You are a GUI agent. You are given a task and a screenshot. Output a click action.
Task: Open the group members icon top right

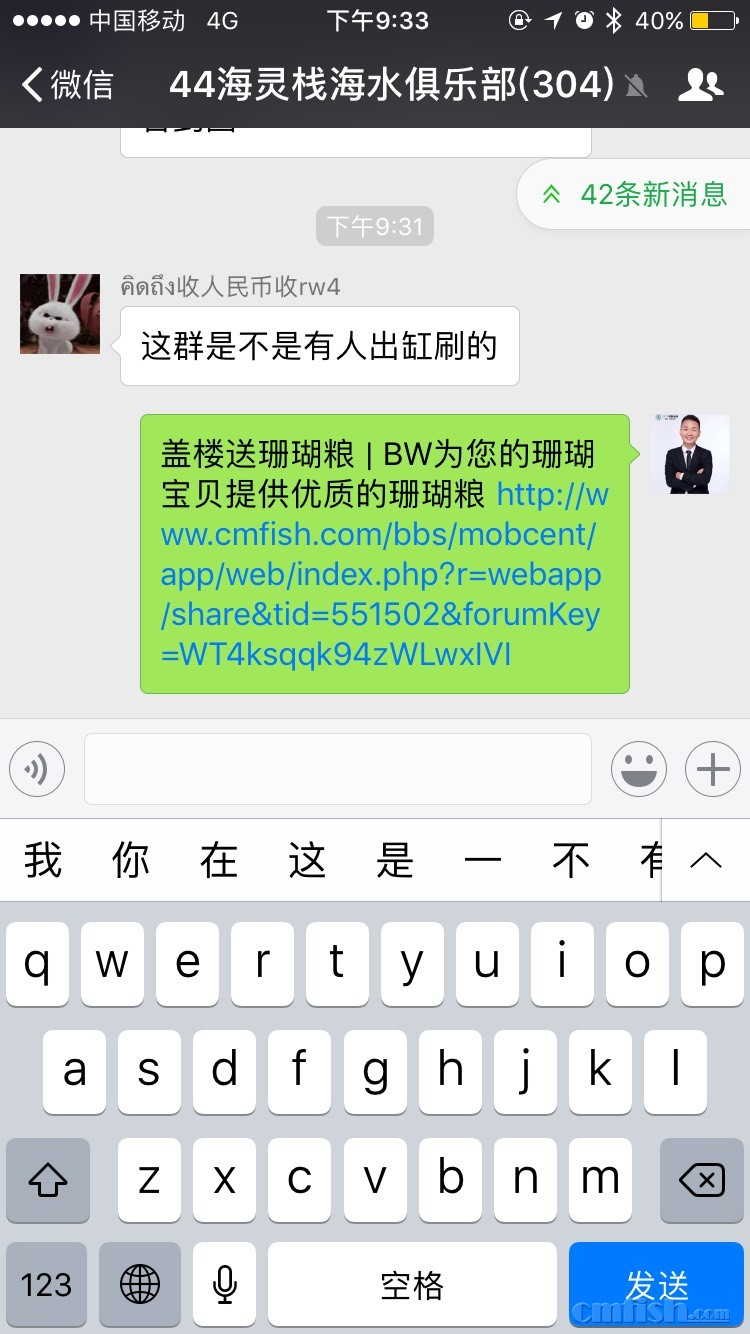click(702, 86)
